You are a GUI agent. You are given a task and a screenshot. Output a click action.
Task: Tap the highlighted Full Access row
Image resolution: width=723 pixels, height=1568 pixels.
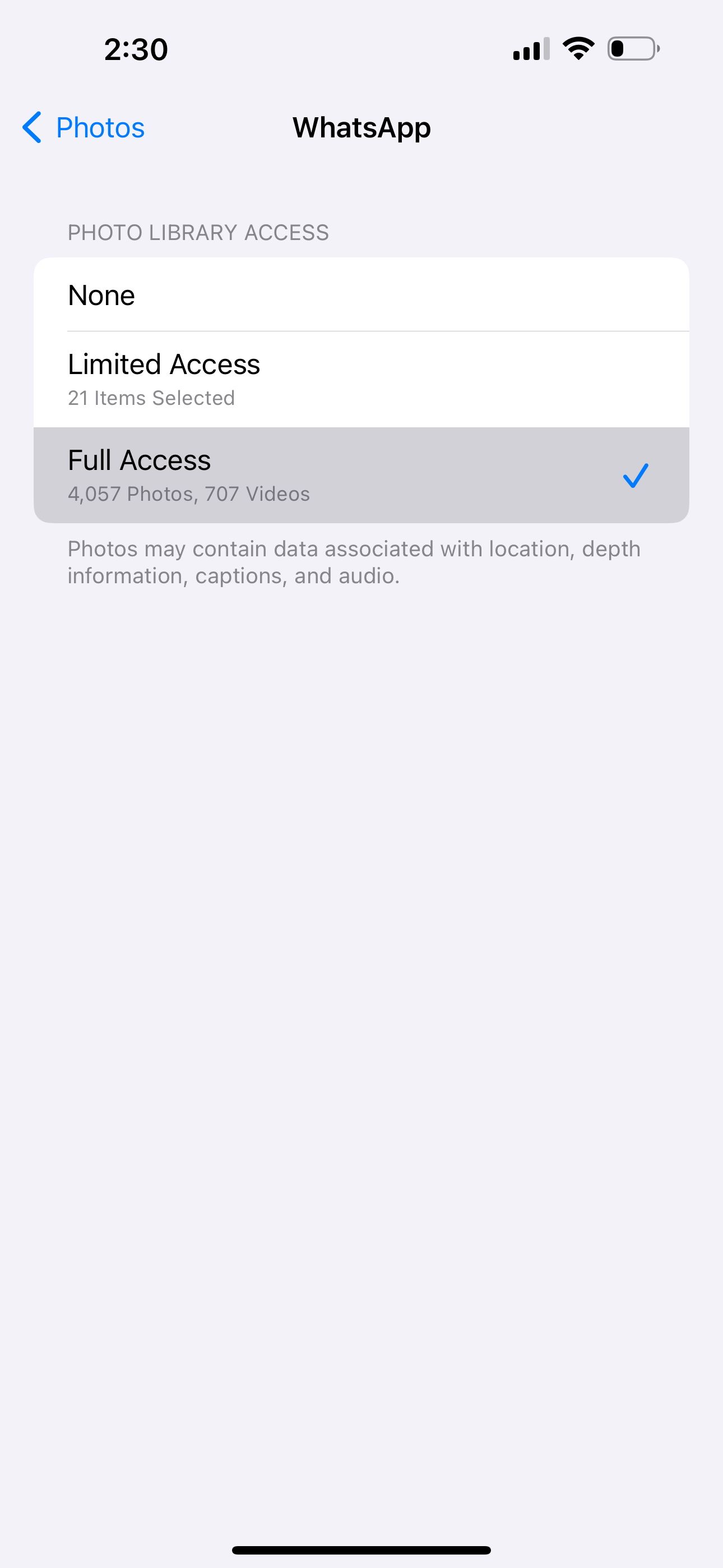(361, 475)
